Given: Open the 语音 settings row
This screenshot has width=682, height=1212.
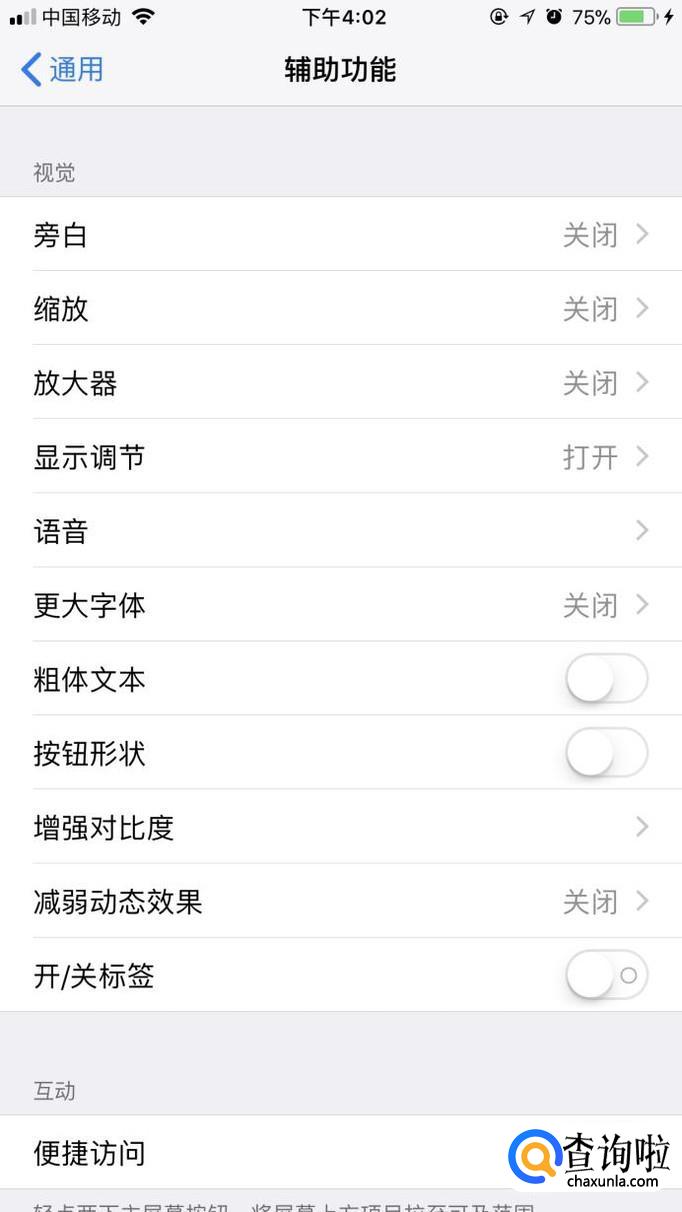Looking at the screenshot, I should pyautogui.click(x=340, y=531).
